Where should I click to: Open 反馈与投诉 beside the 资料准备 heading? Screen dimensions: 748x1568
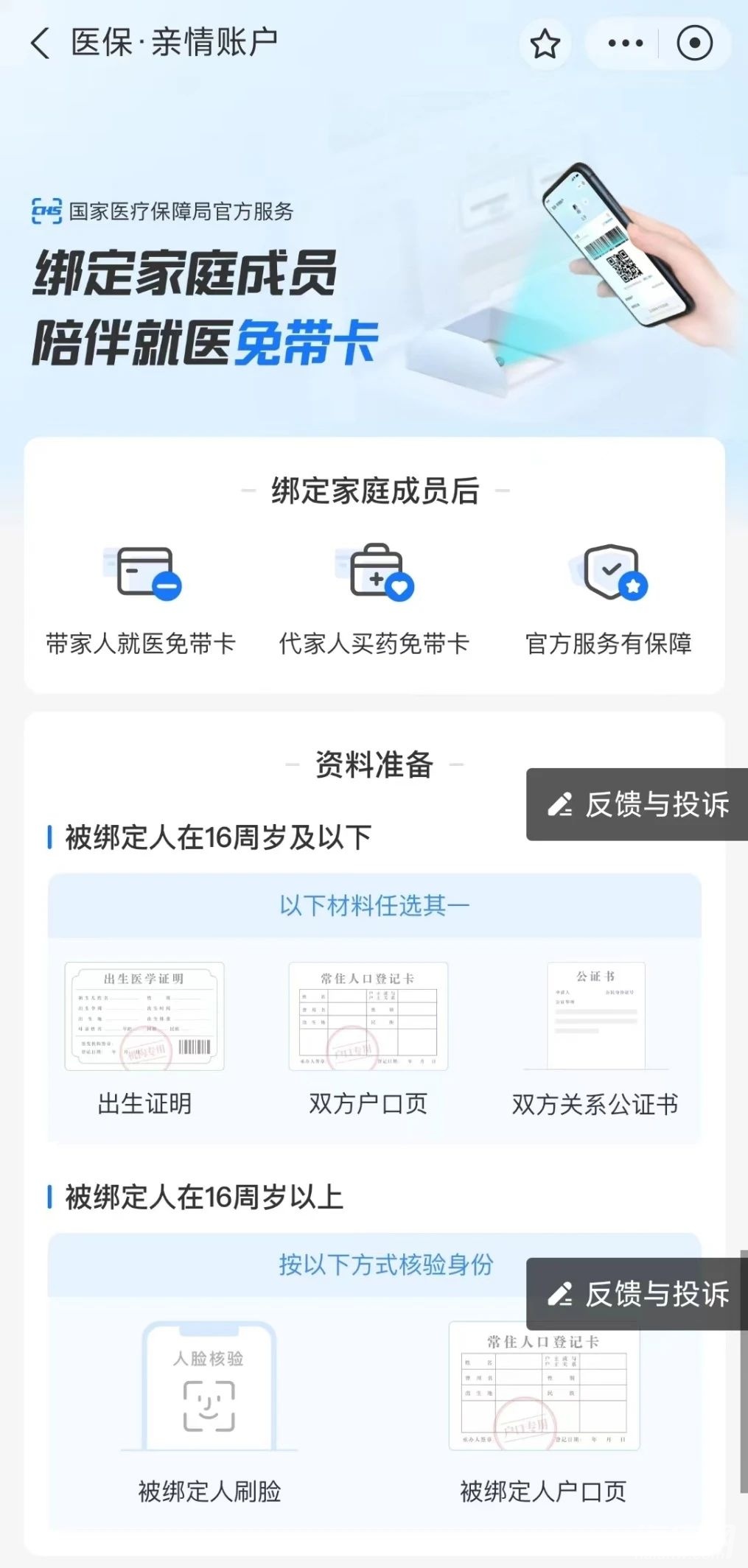[637, 804]
